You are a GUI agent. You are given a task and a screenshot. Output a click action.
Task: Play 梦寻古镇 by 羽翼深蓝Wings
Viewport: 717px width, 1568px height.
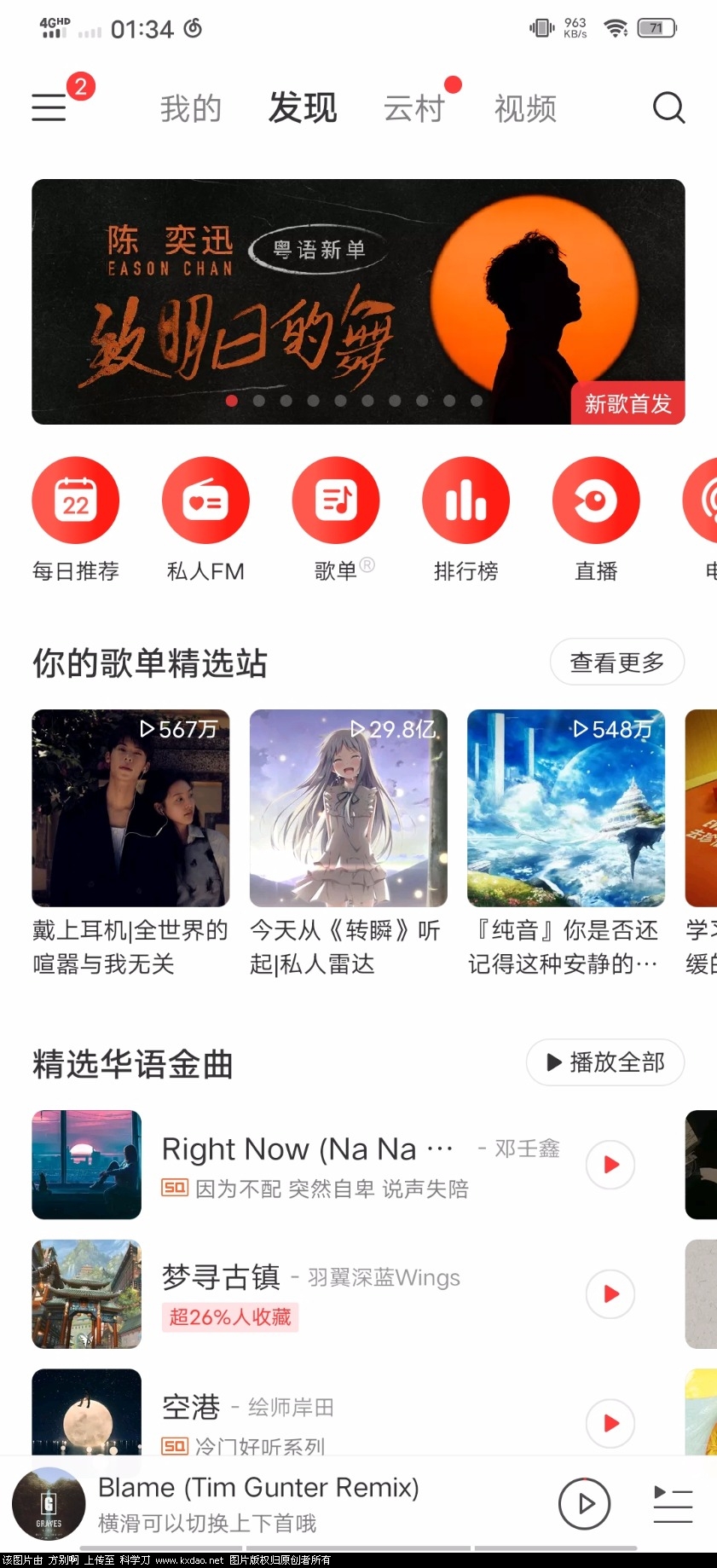(x=610, y=1293)
